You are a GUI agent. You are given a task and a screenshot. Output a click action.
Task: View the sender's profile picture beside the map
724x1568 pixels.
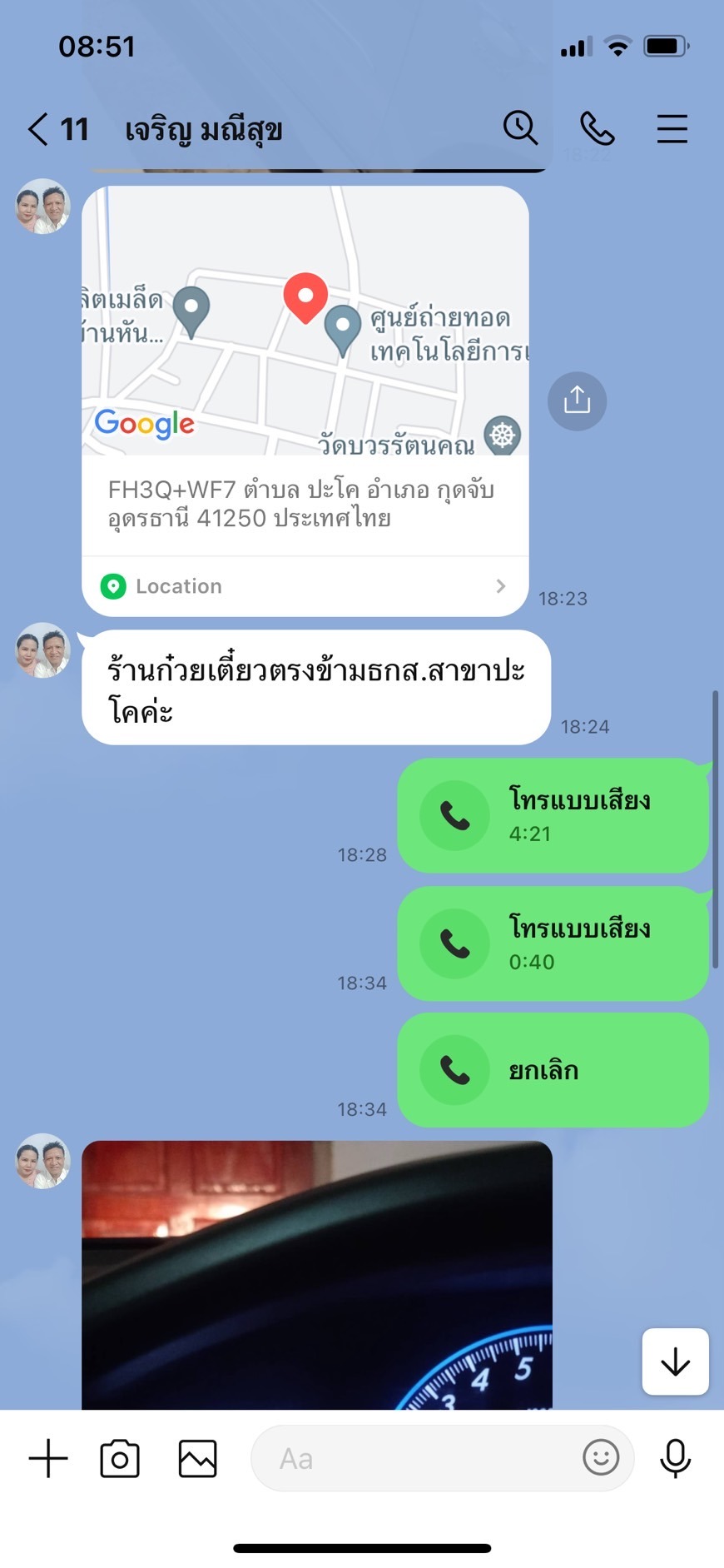click(43, 206)
